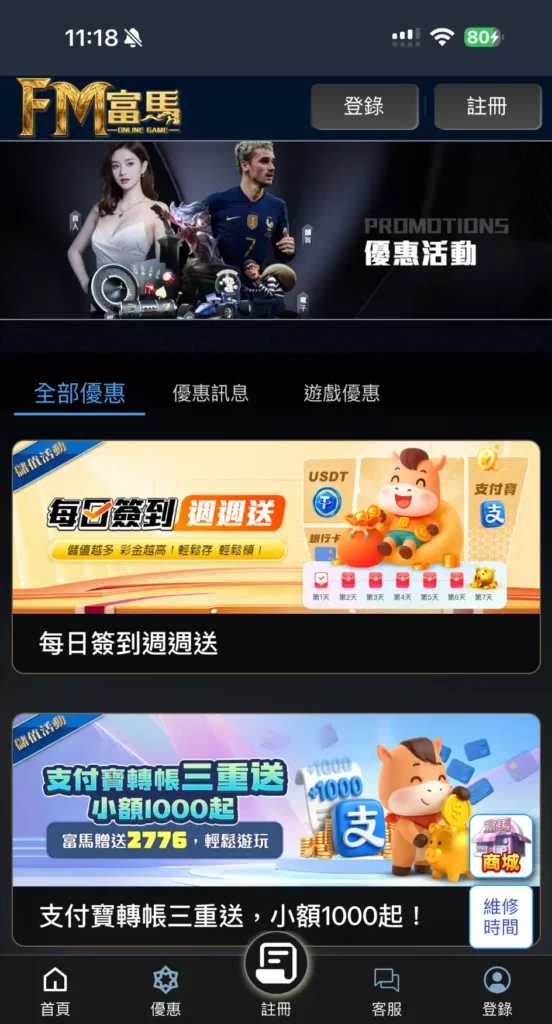
Task: Tap the 優惠活動 promotions banner
Action: click(x=276, y=230)
